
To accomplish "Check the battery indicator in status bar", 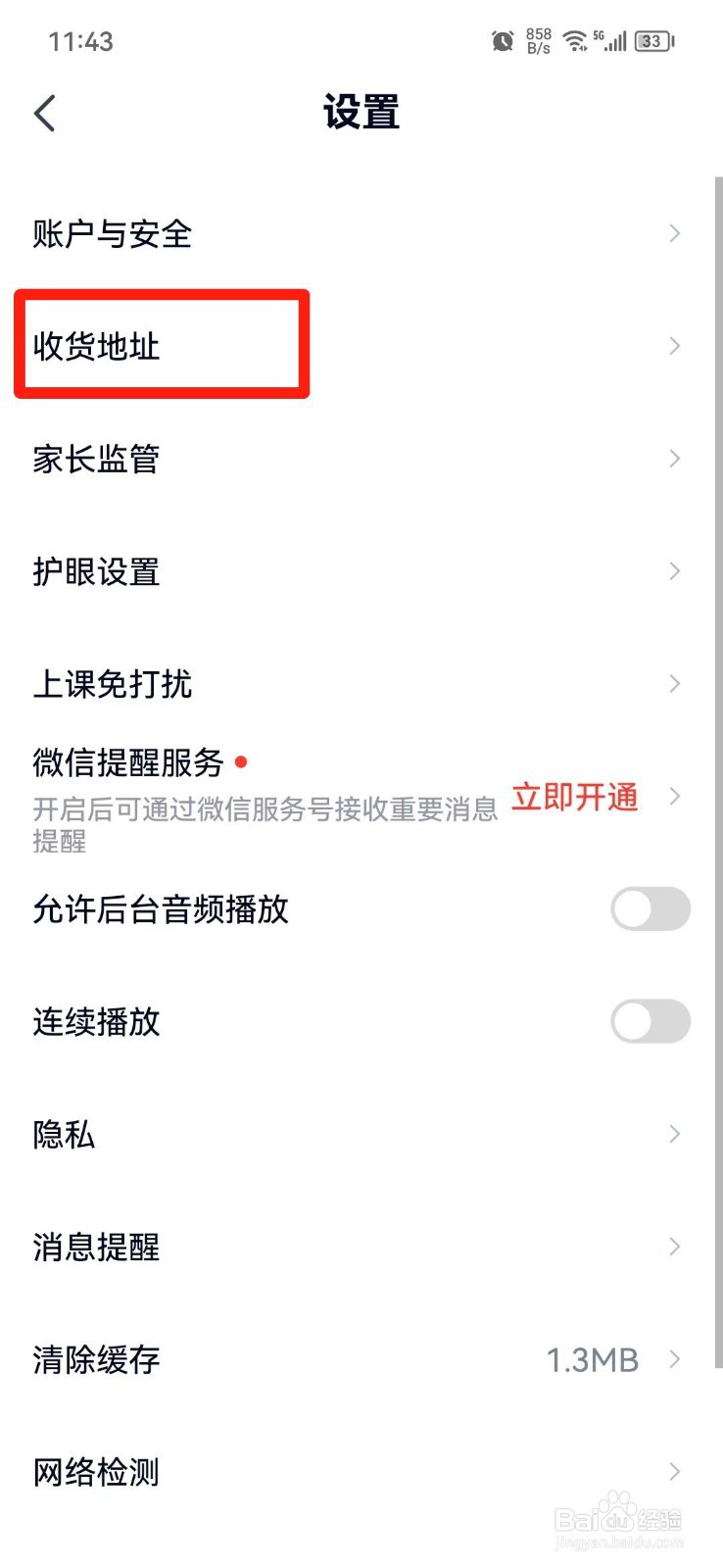I will tap(651, 40).
